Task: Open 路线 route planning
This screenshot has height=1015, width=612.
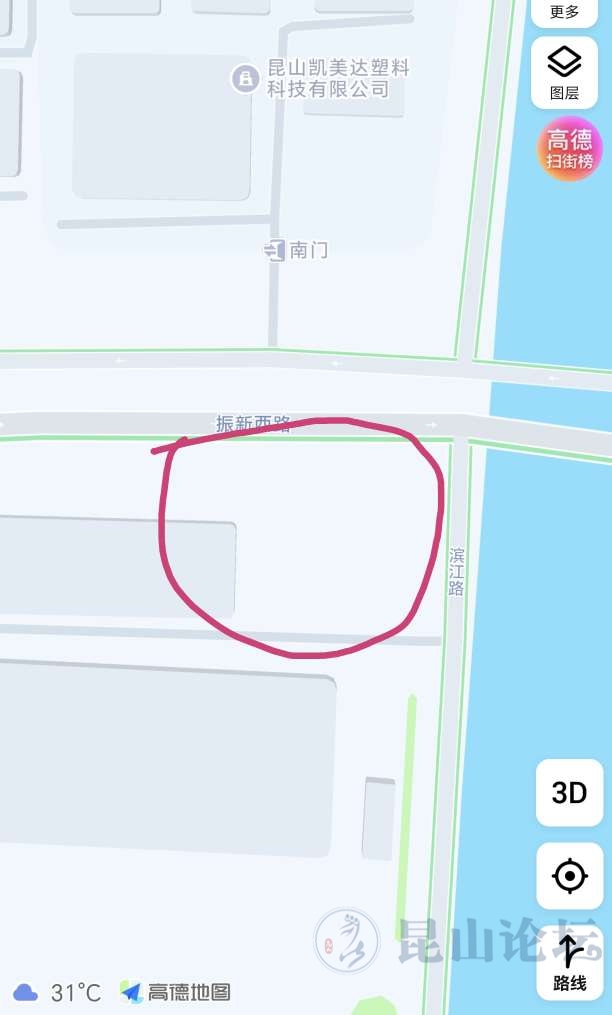Action: coord(569,961)
